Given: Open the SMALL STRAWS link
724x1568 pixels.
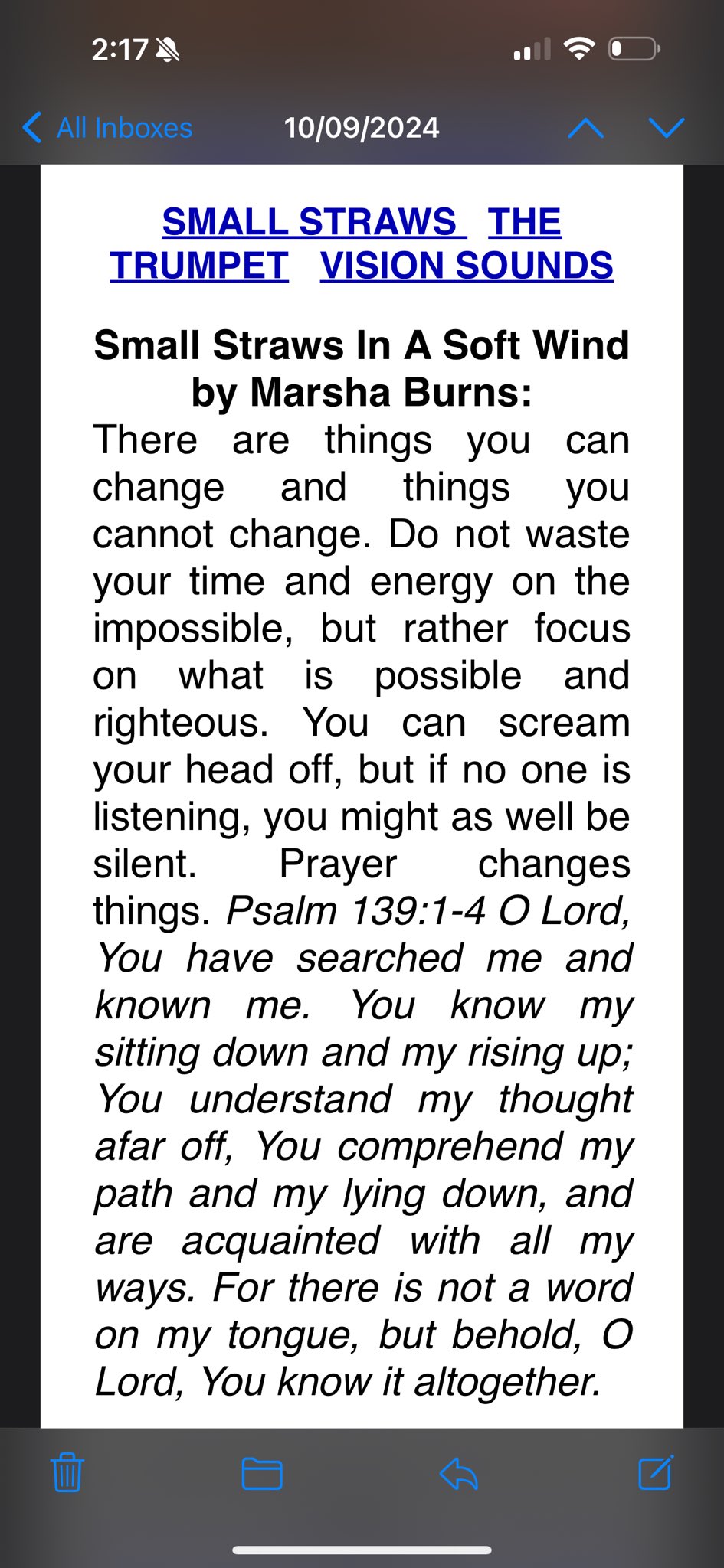Looking at the screenshot, I should pos(310,222).
